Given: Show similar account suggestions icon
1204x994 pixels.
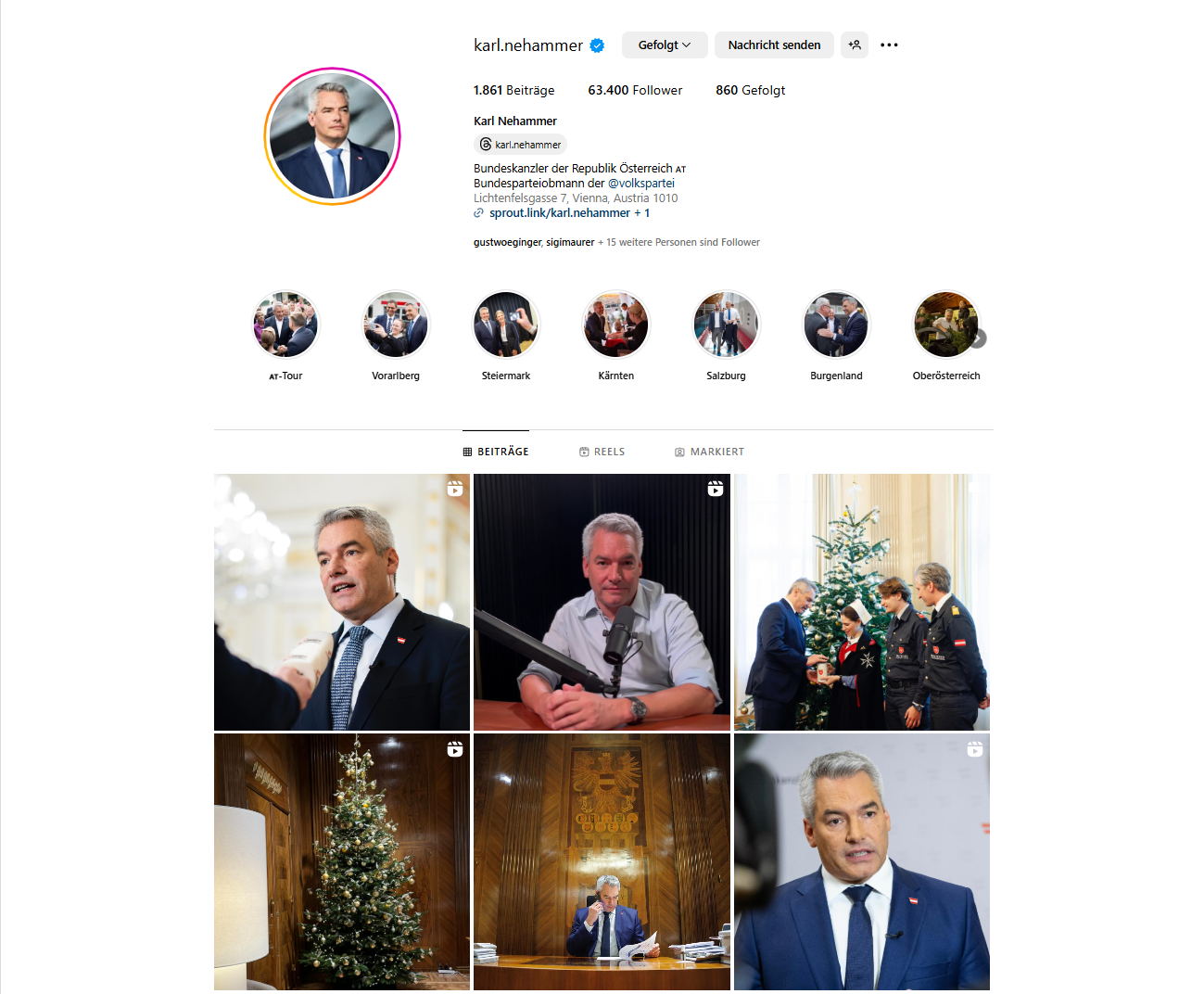Looking at the screenshot, I should (855, 45).
